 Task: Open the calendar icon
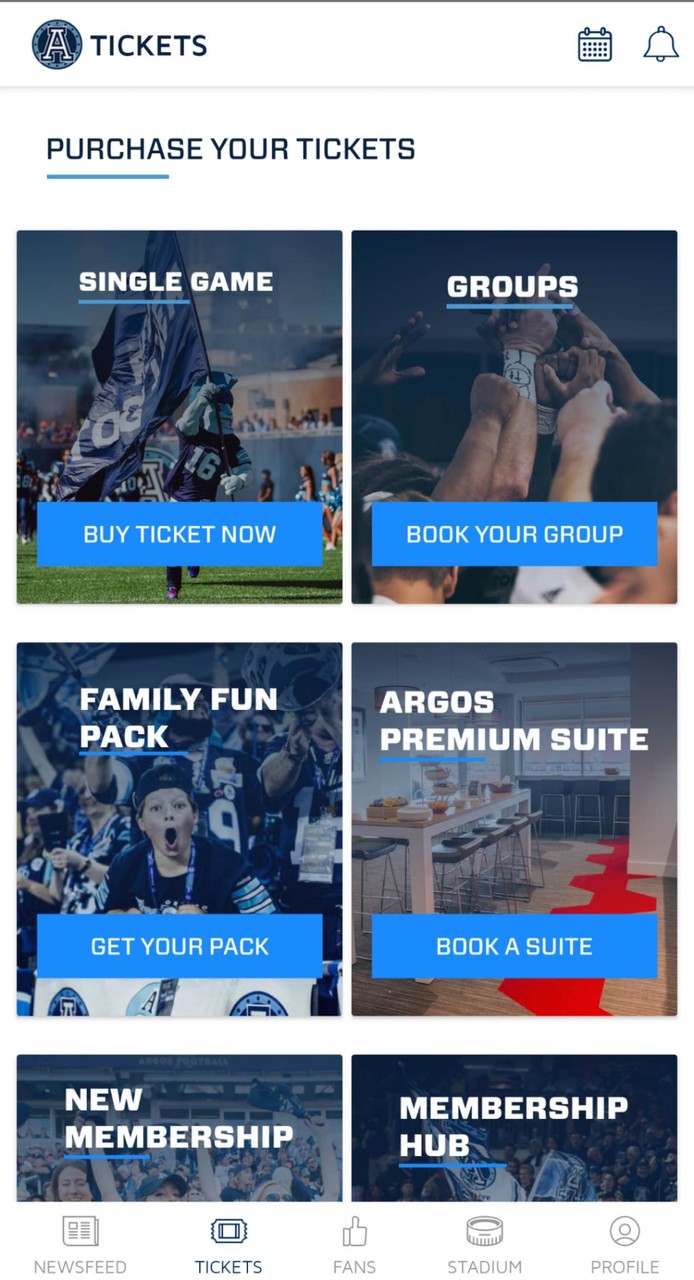point(595,45)
